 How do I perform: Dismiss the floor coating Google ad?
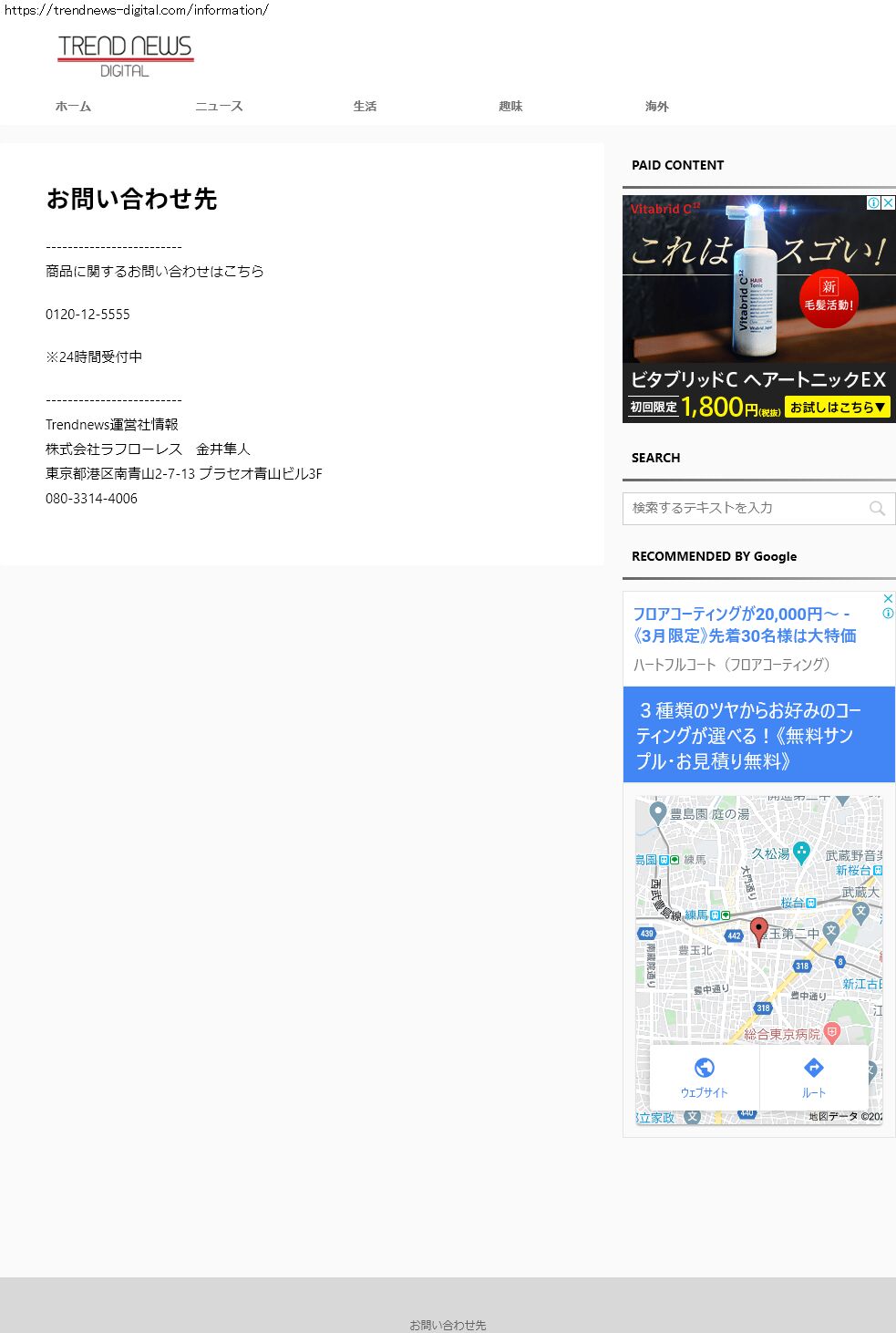click(x=888, y=599)
